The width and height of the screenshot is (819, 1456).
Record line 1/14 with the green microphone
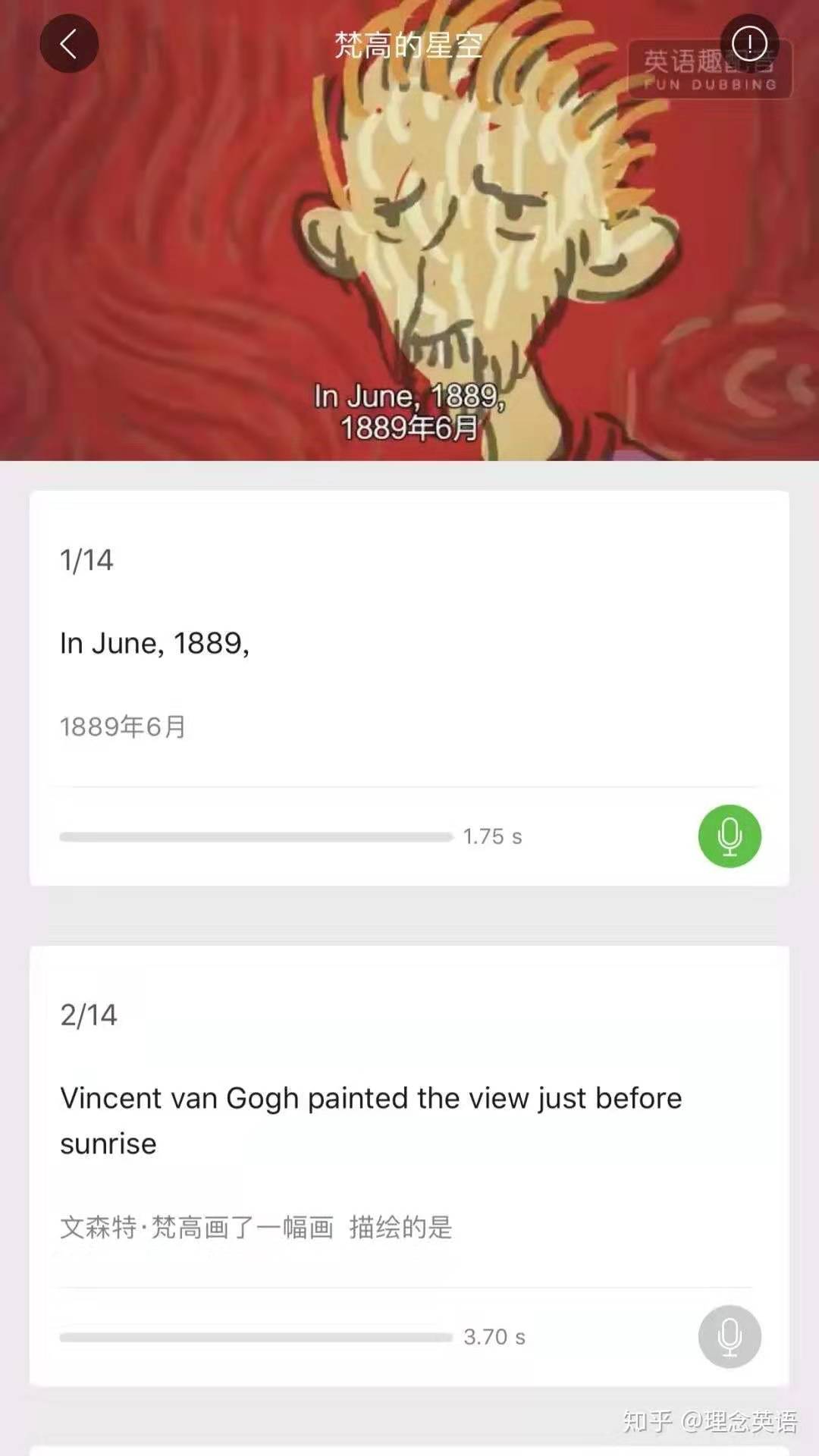pyautogui.click(x=730, y=836)
